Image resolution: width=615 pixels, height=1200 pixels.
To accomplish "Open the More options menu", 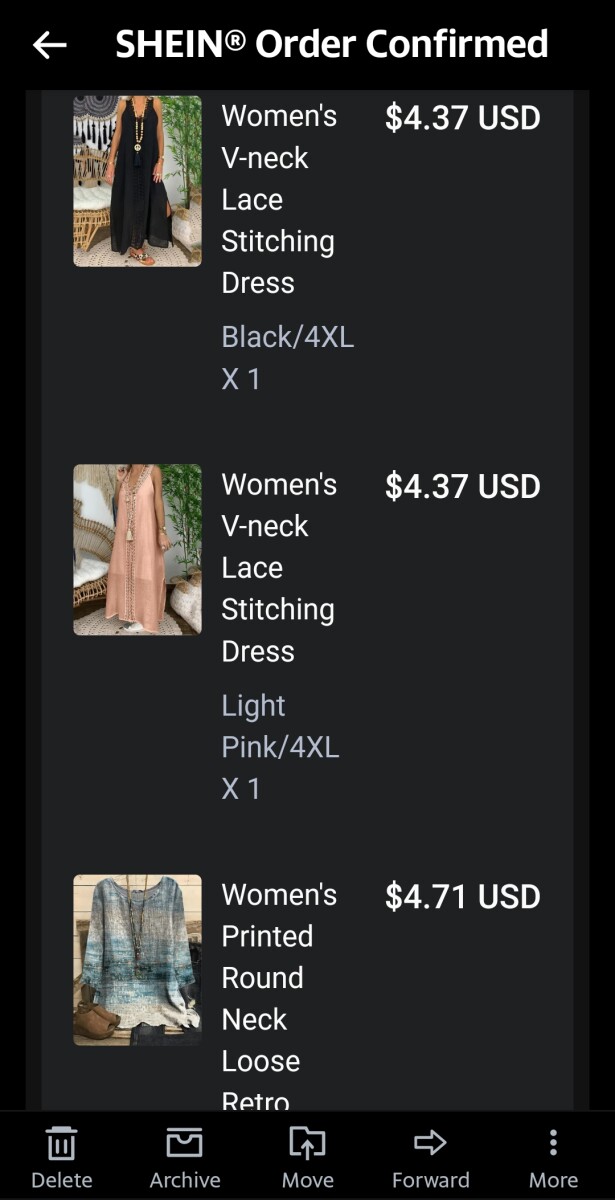I will (553, 1157).
